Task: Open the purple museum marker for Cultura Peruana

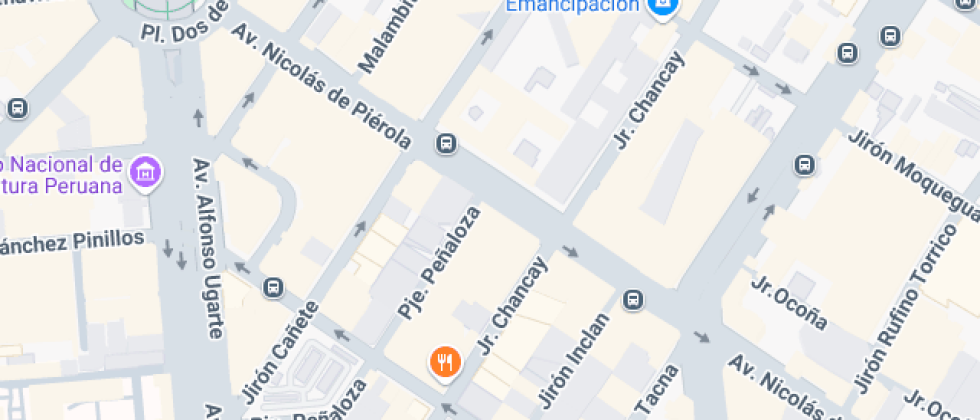Action: coord(147,171)
